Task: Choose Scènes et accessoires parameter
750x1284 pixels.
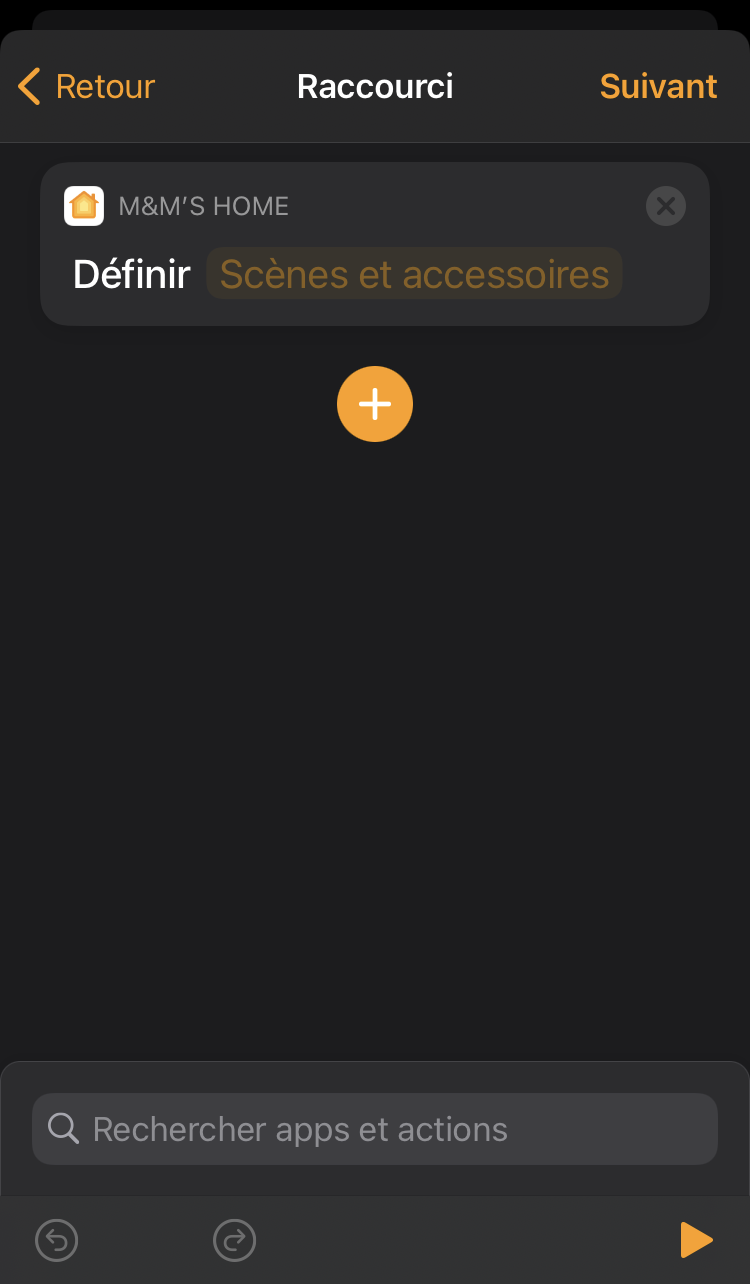Action: point(414,274)
